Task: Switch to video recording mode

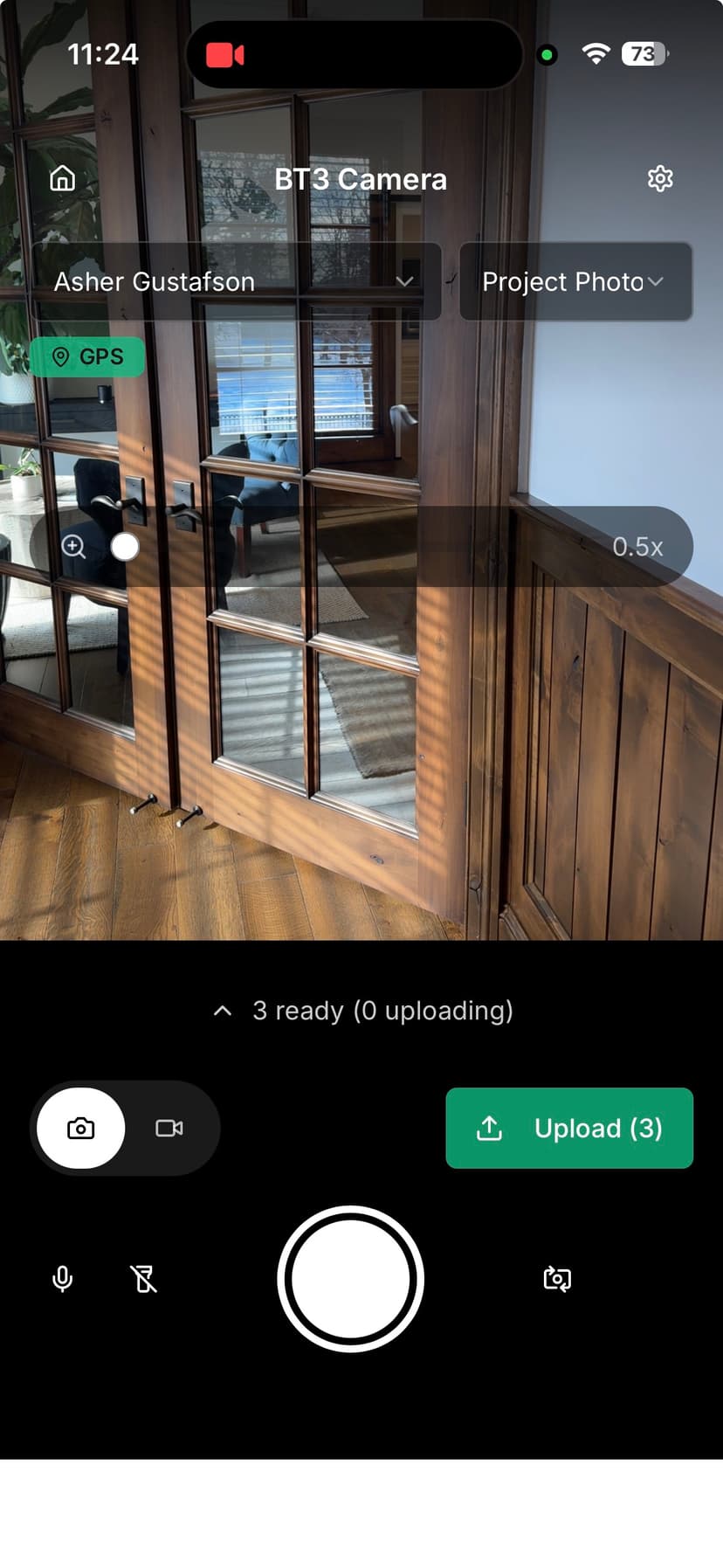Action: (x=169, y=1128)
